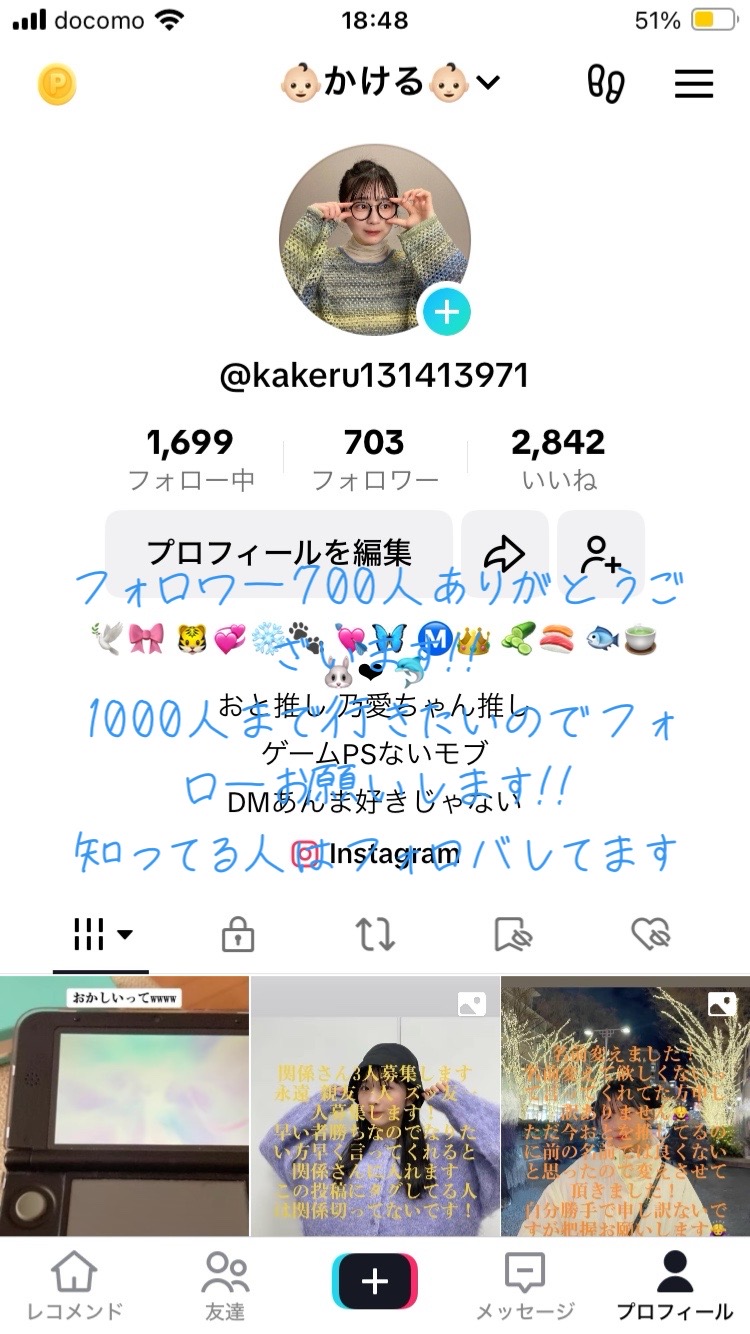Share the profile with the arrow button

[x=504, y=552]
